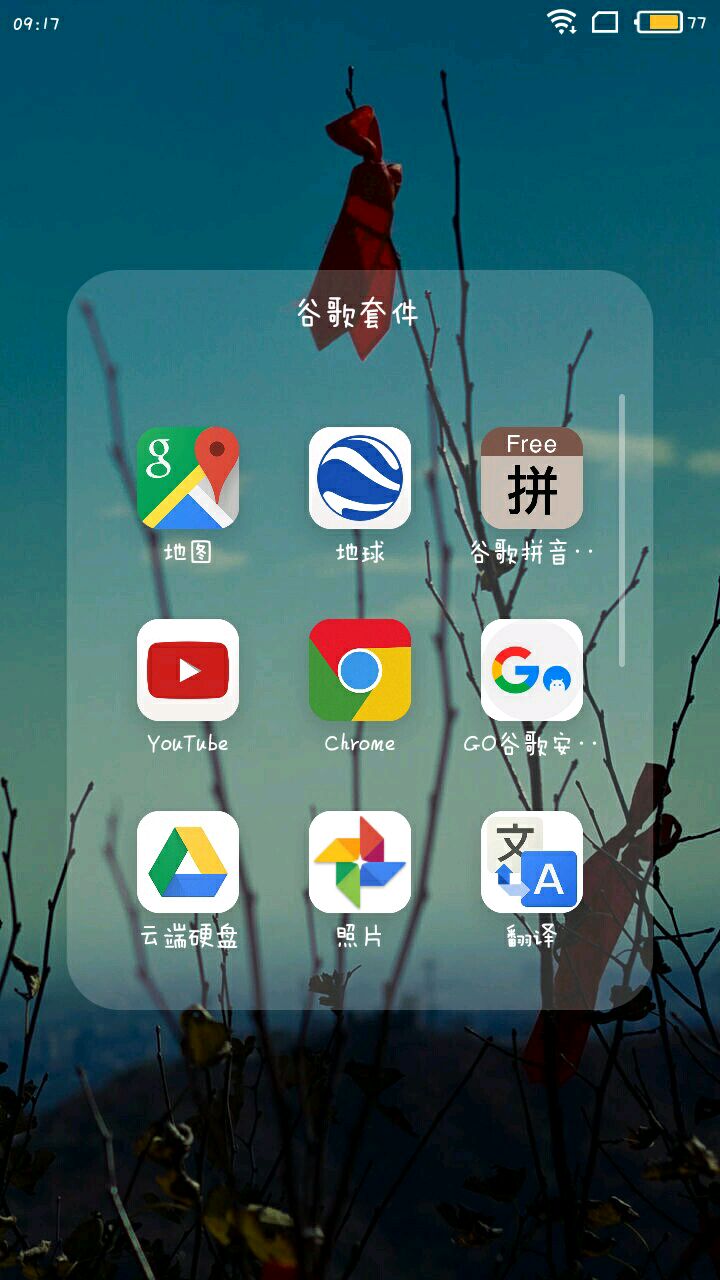The width and height of the screenshot is (720, 1280).
Task: Open the Google Maps (地图) app
Action: (x=188, y=478)
